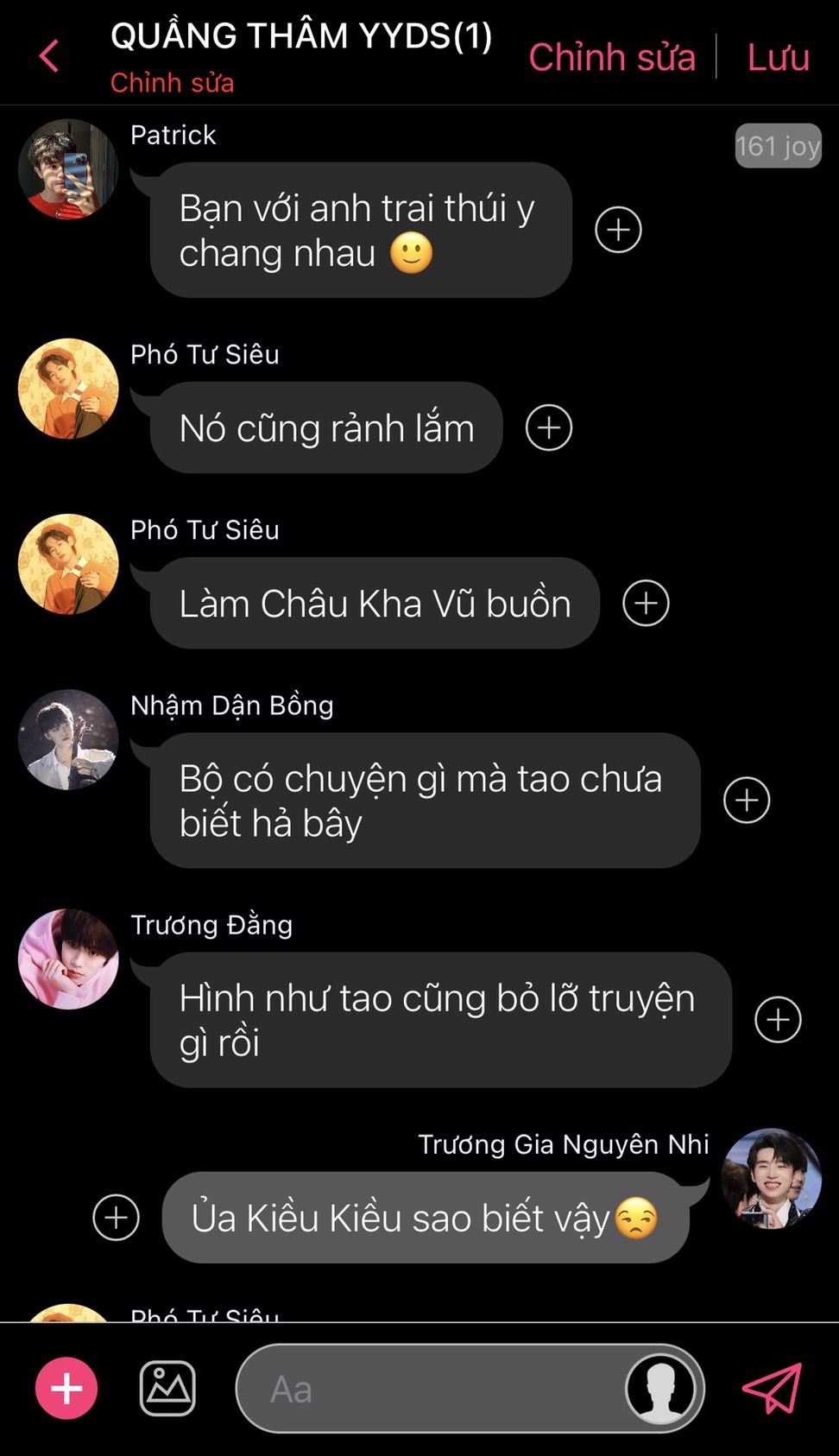This screenshot has width=839, height=1456.
Task: Tap plus icon beside Patrick's message
Action: click(x=618, y=230)
